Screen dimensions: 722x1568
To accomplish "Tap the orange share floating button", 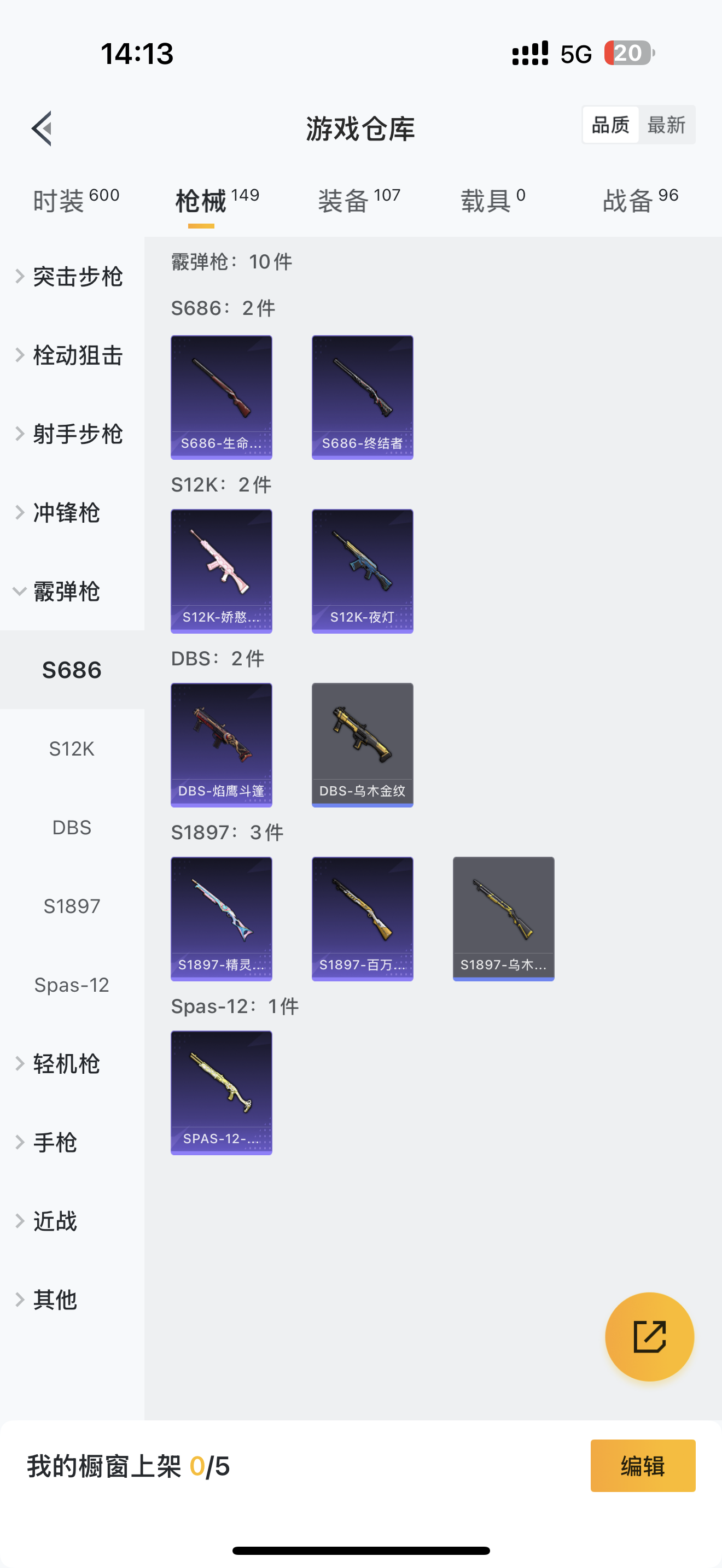I will pos(649,1337).
